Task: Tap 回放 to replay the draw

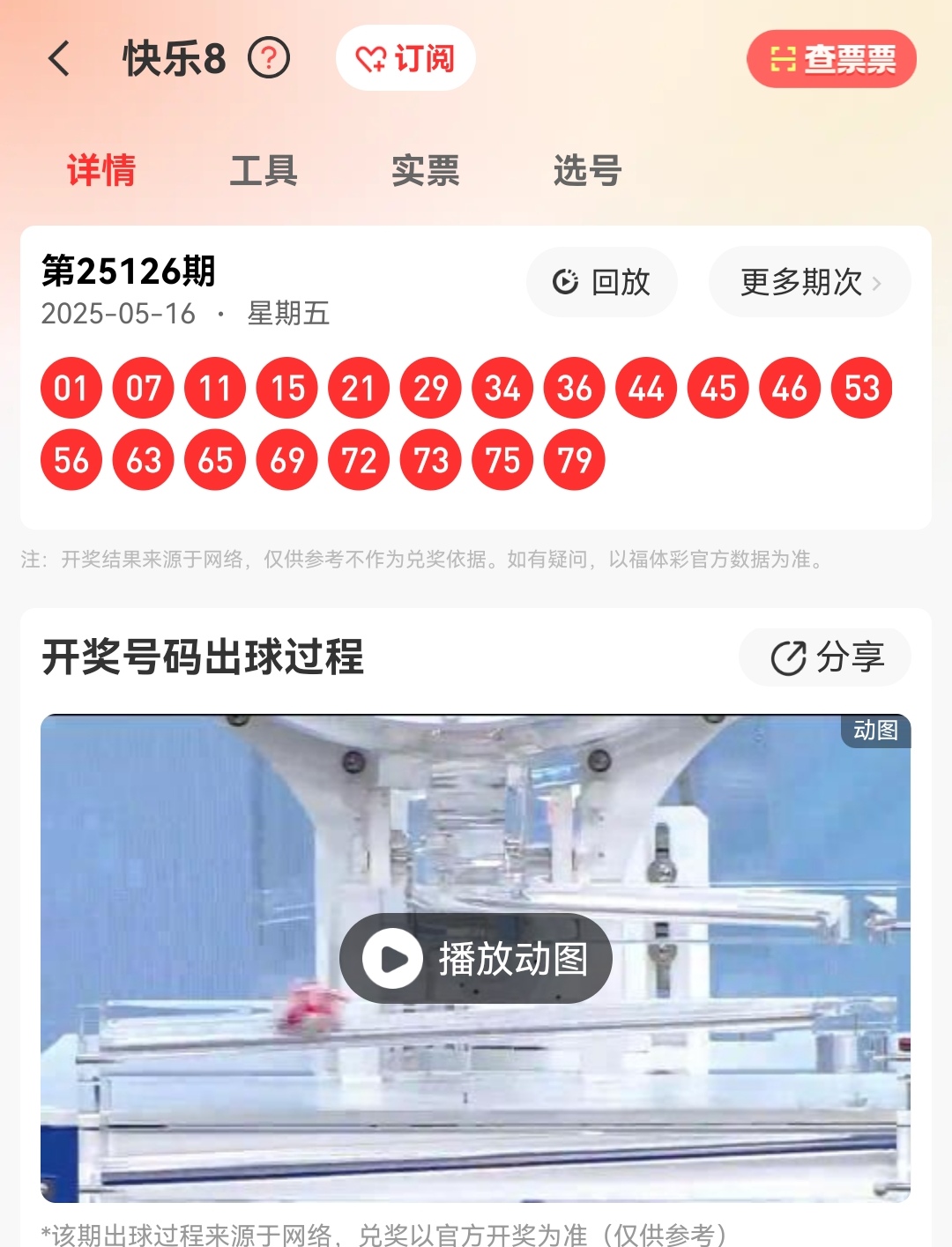Action: tap(602, 282)
